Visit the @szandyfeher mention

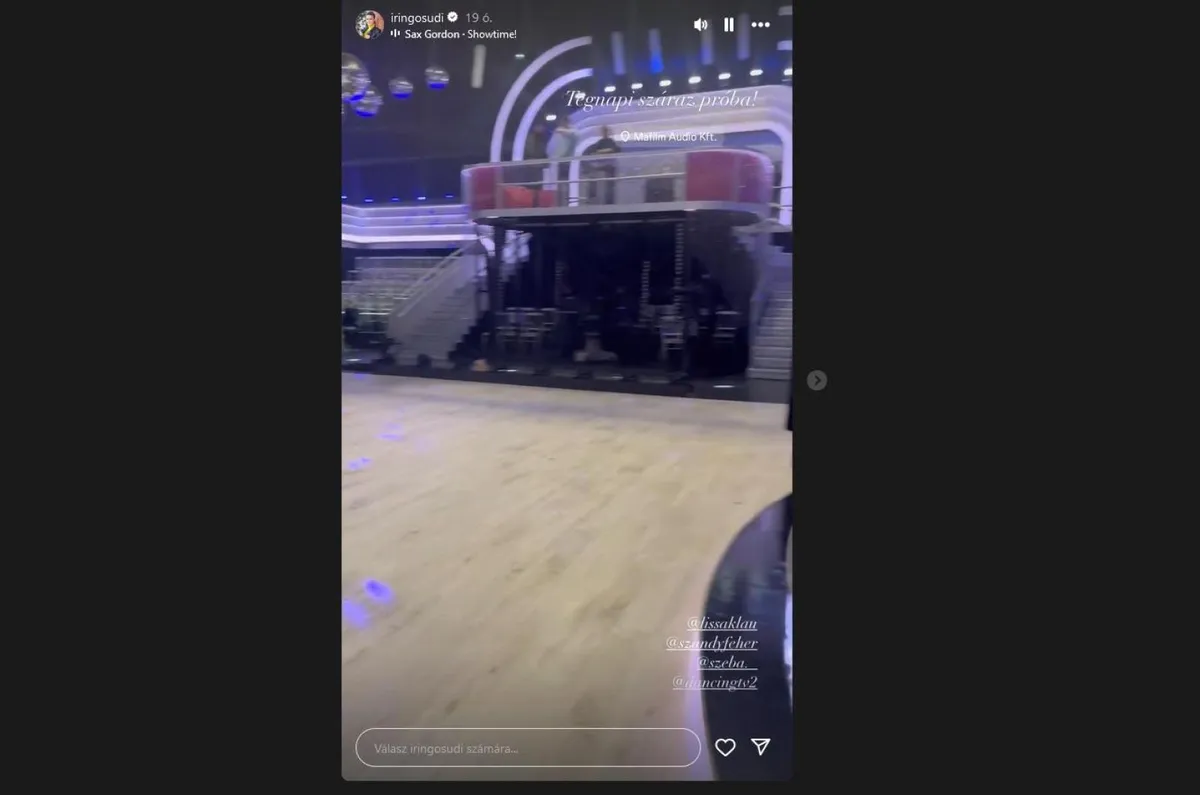[x=712, y=643]
